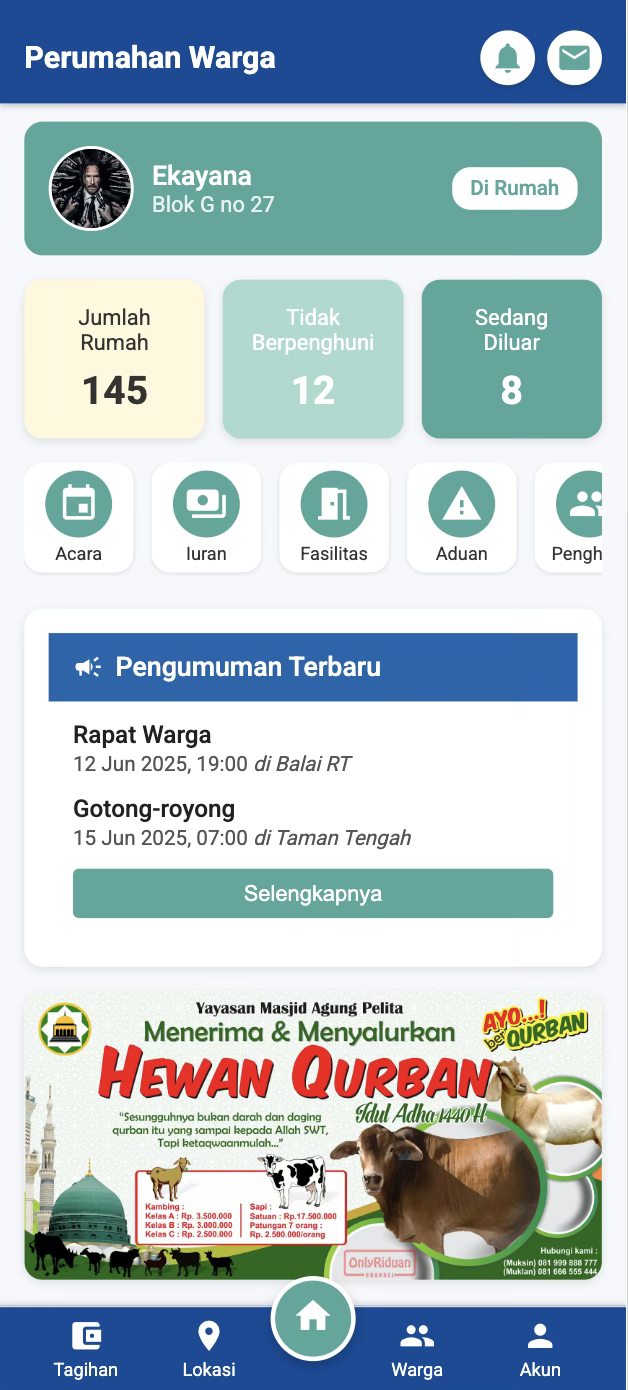Open the Jumlah Rumah card

(x=115, y=359)
